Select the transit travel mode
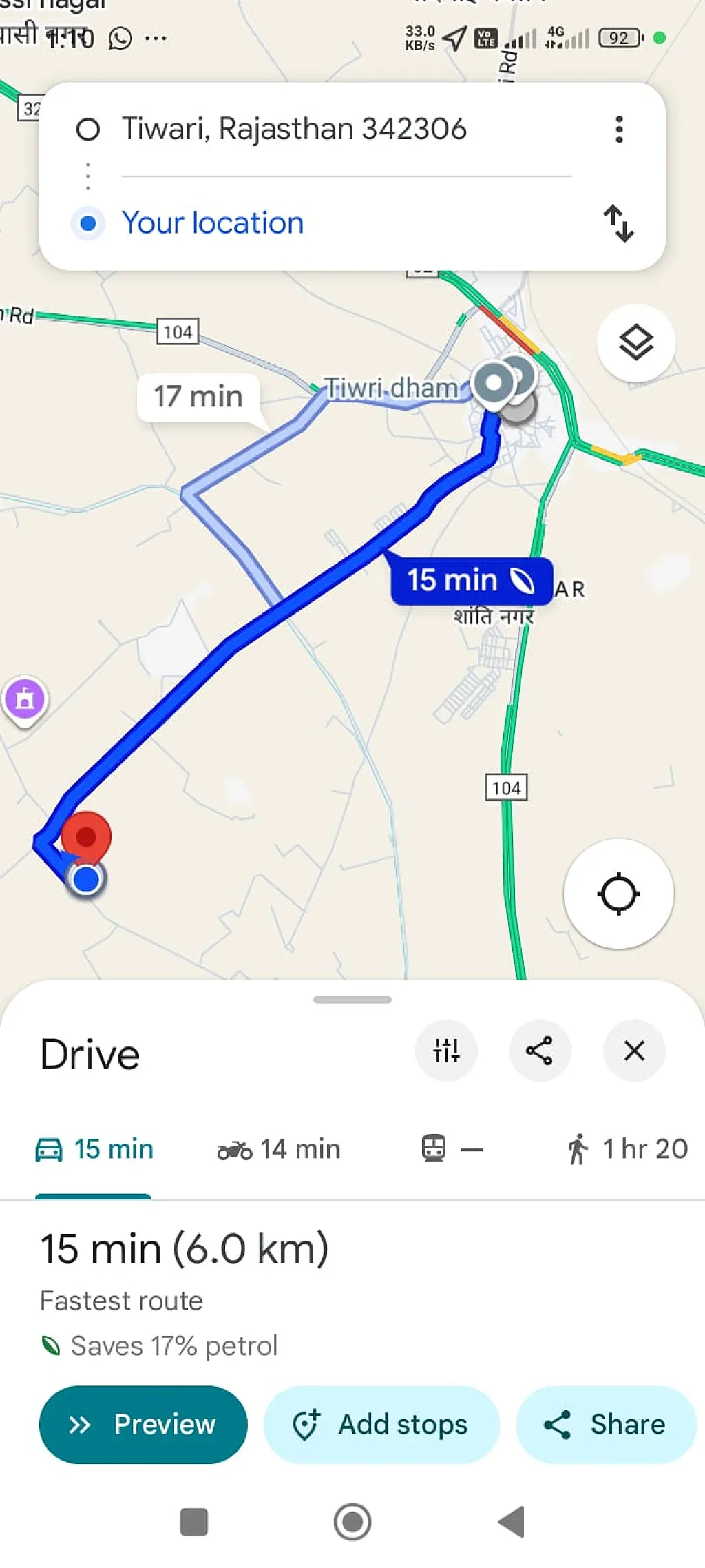The image size is (705, 1568). coord(451,1149)
